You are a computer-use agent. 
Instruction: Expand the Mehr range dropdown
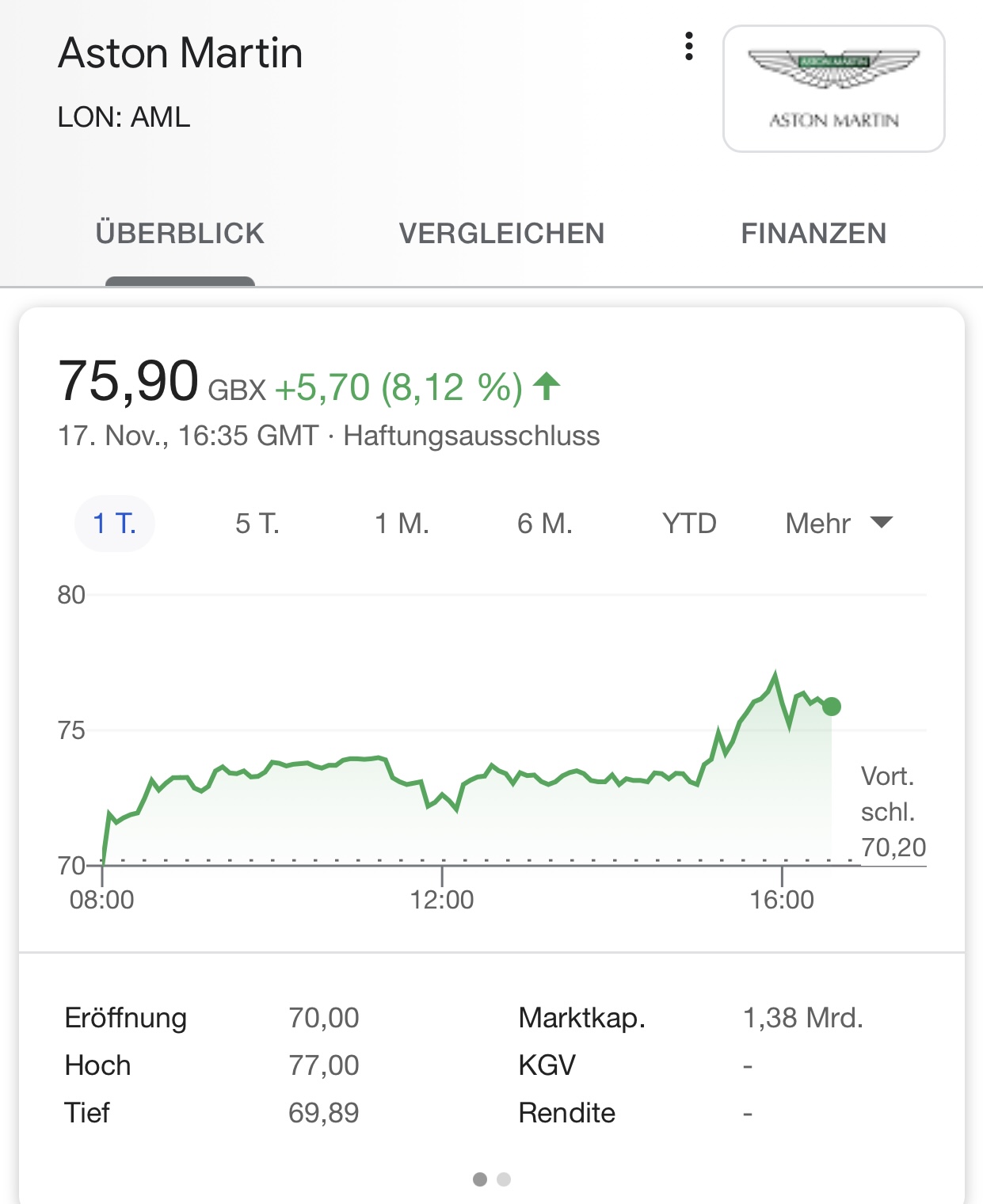tap(838, 524)
